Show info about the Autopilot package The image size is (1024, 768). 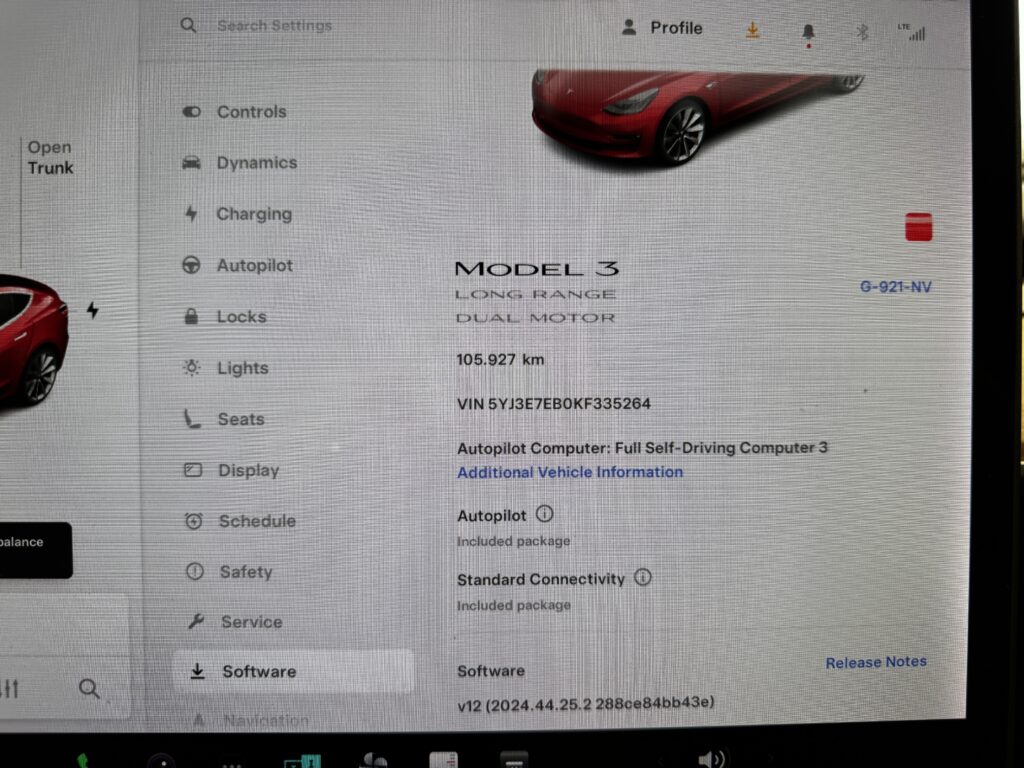click(x=544, y=514)
